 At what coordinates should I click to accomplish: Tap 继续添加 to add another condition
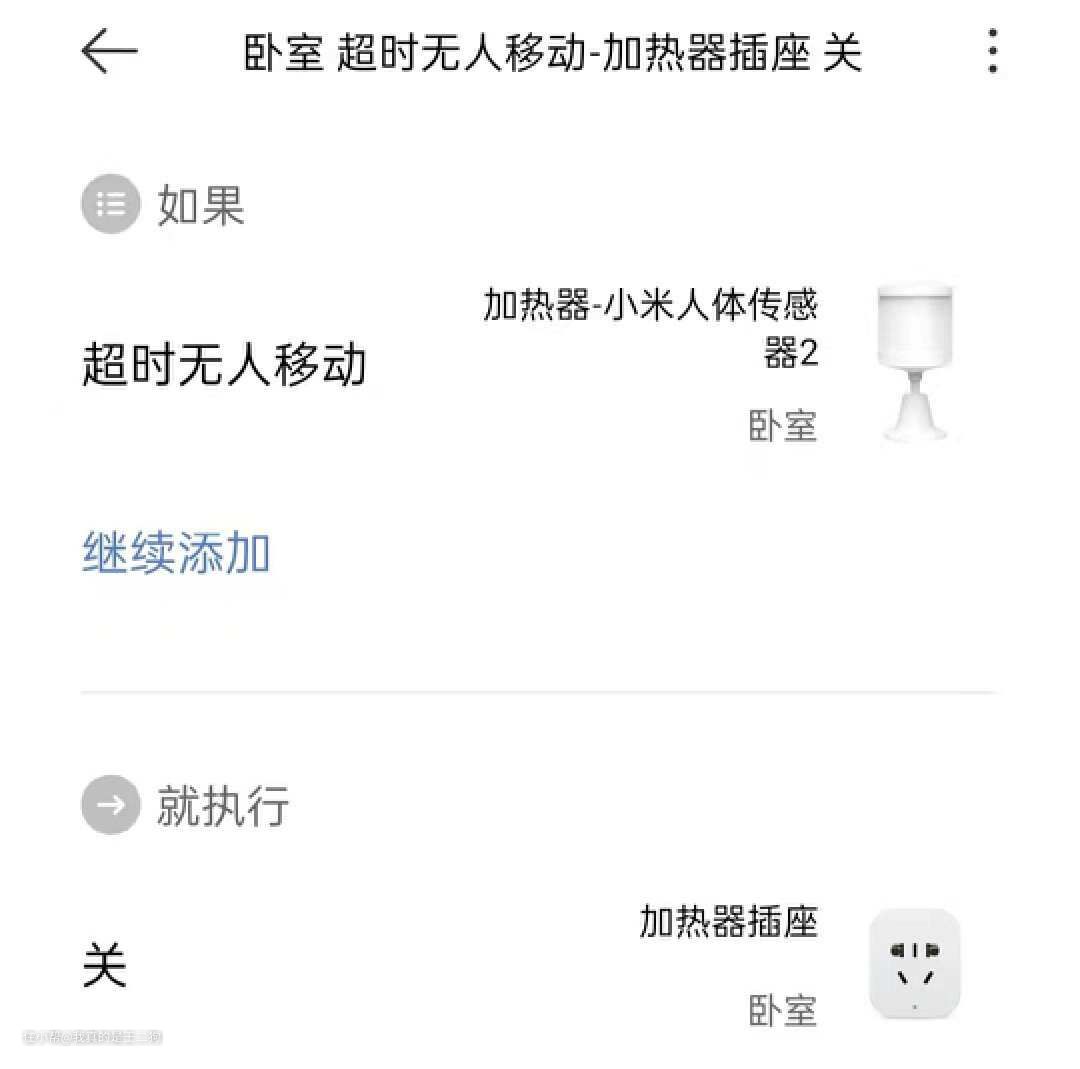(176, 553)
